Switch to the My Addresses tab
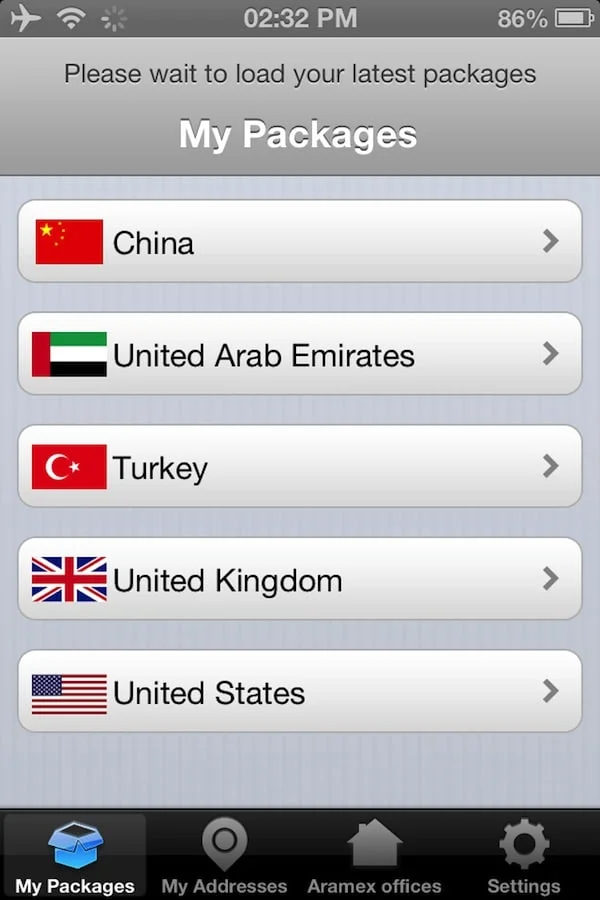Image resolution: width=600 pixels, height=900 pixels. pyautogui.click(x=224, y=857)
